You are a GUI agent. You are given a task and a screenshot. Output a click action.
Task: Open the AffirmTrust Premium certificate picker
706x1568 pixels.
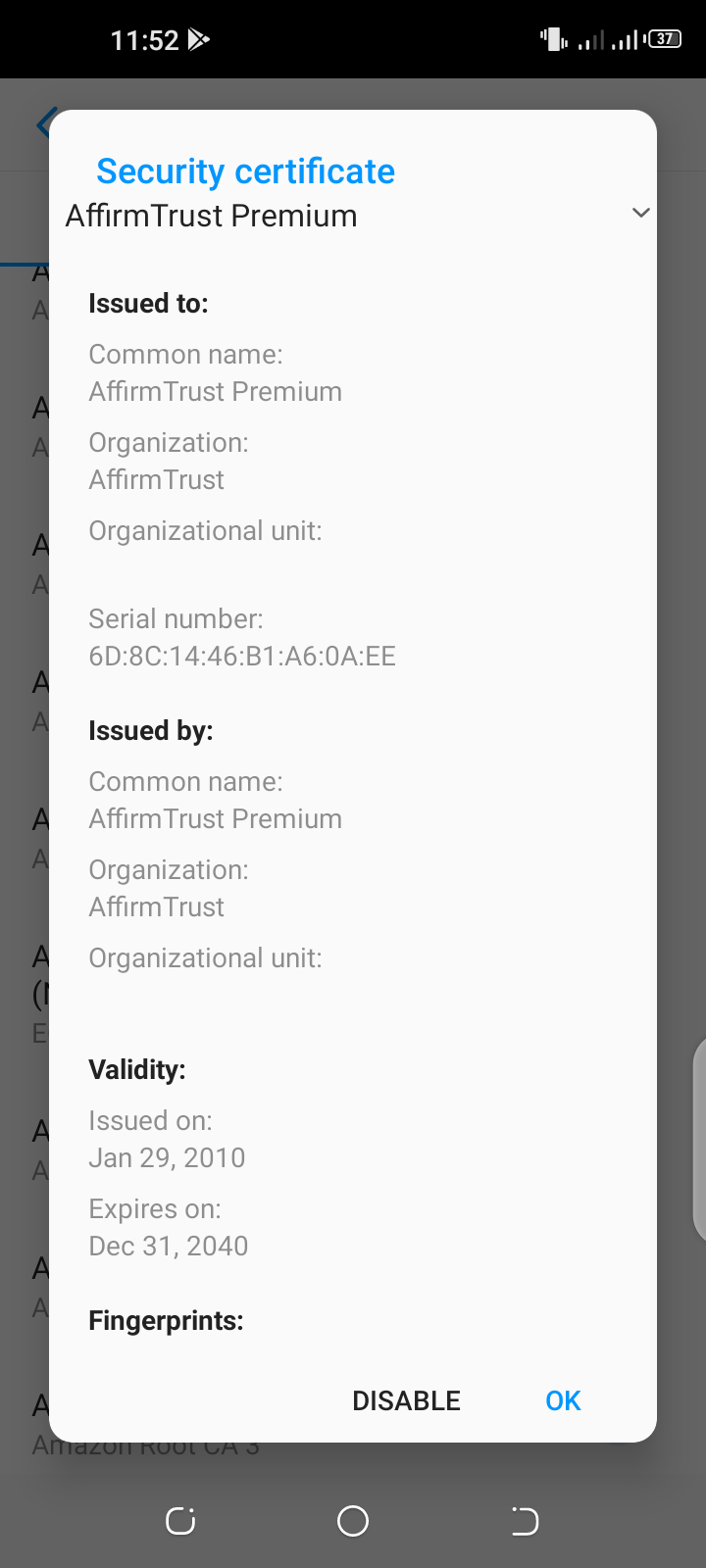point(353,214)
